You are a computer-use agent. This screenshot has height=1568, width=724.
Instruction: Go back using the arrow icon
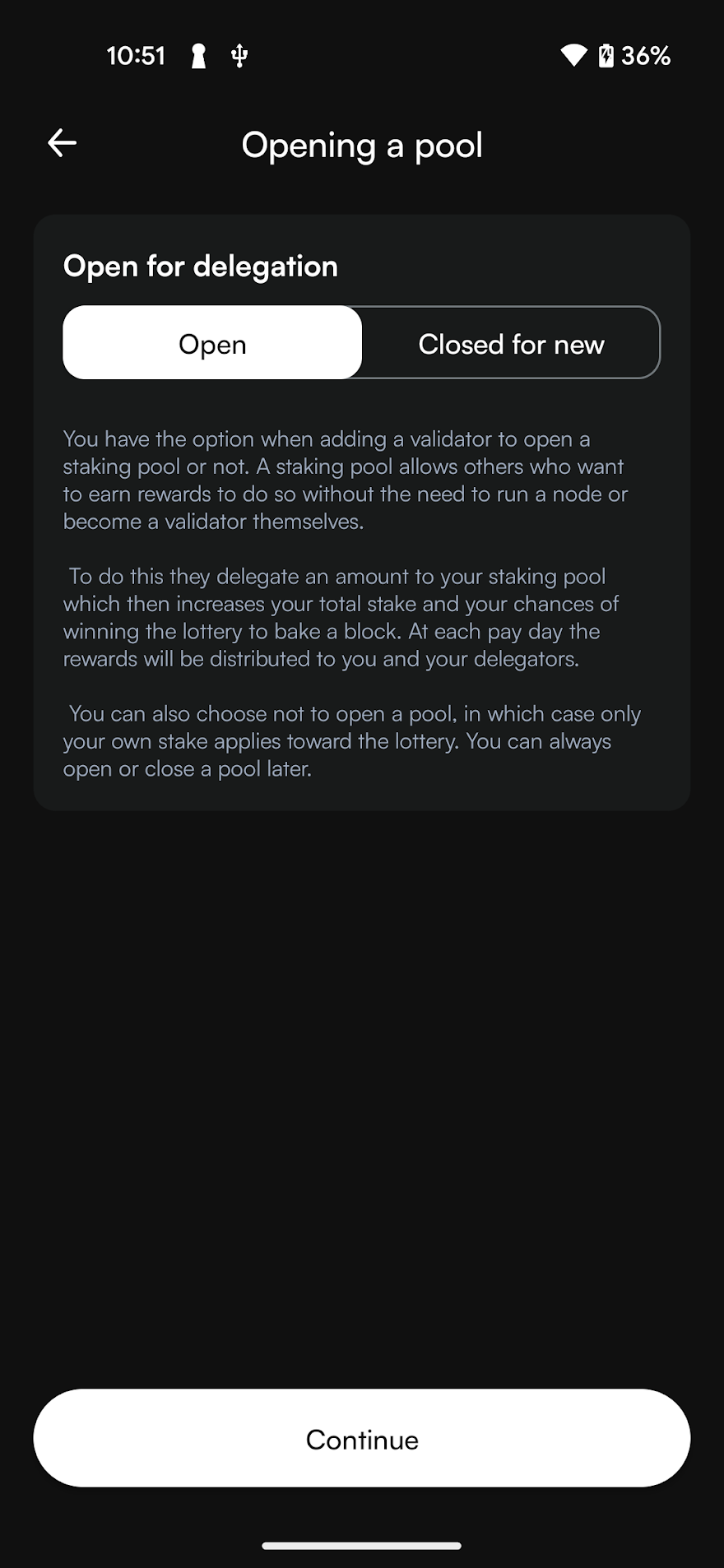[62, 143]
